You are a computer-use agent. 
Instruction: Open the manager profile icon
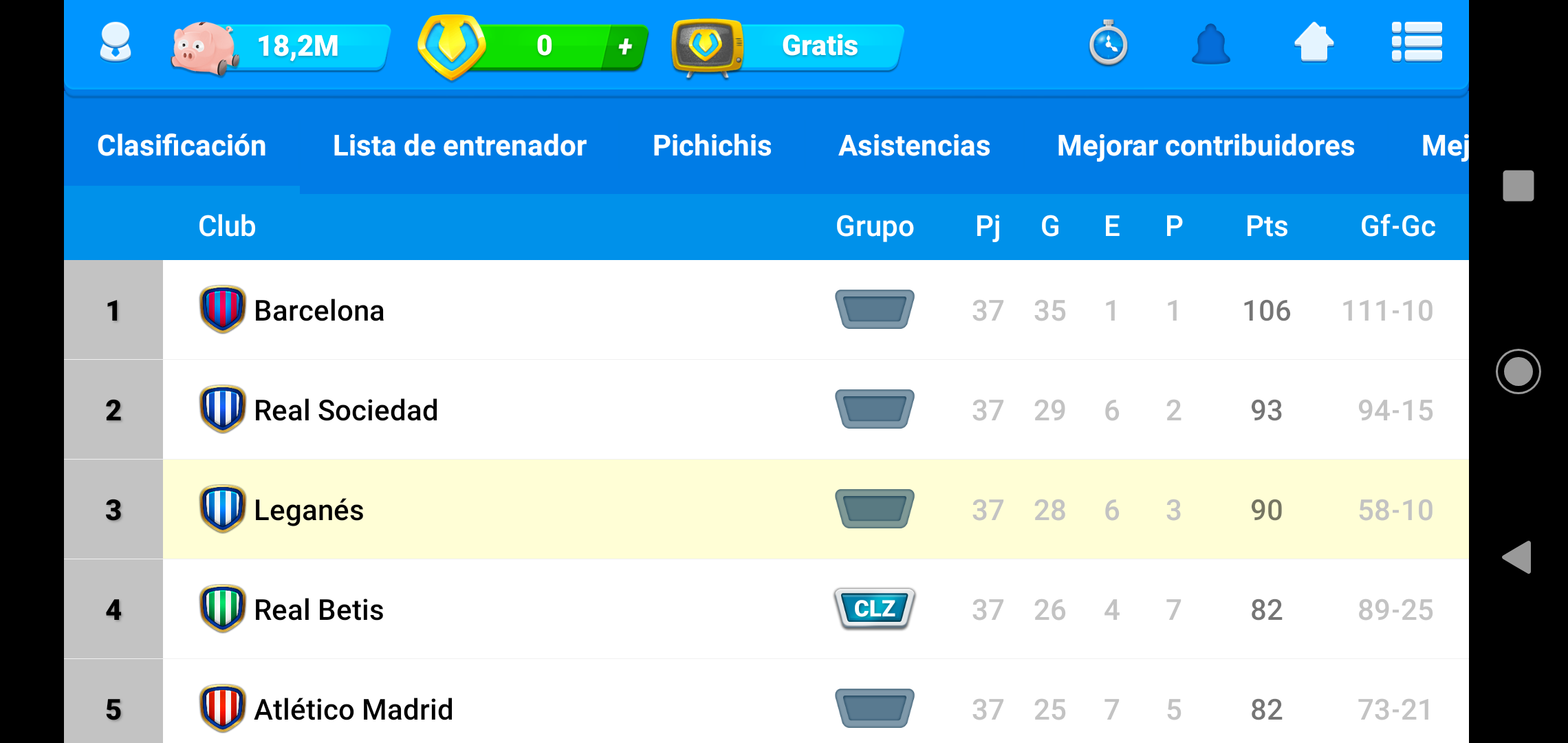(x=116, y=43)
